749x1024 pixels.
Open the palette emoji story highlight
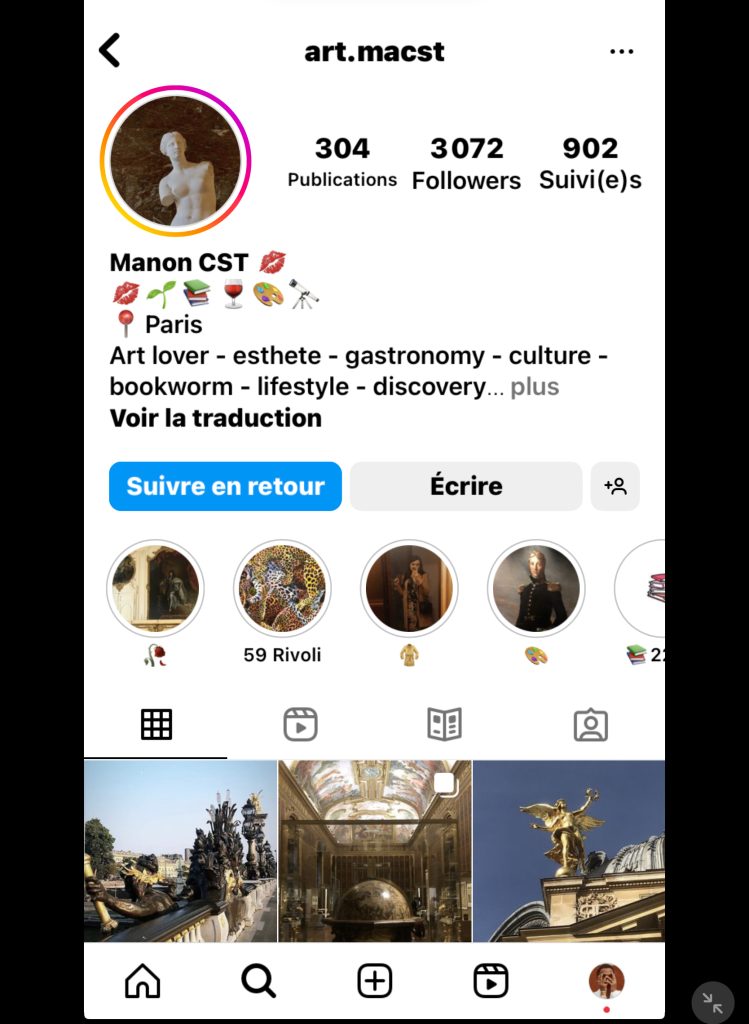point(536,589)
